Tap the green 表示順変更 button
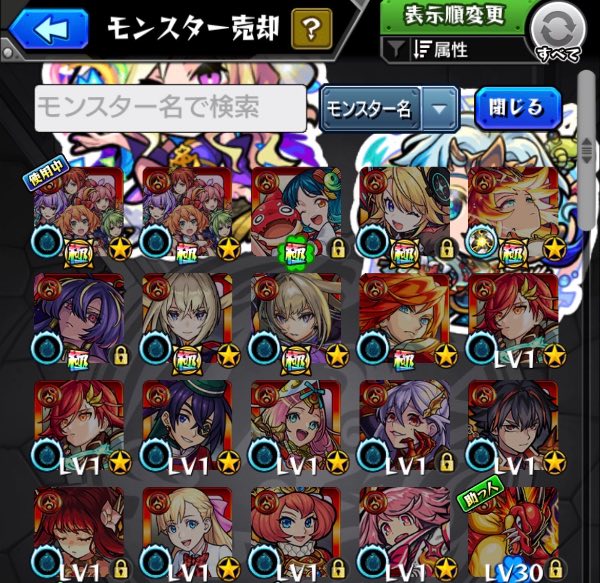600x583 pixels. coord(454,16)
